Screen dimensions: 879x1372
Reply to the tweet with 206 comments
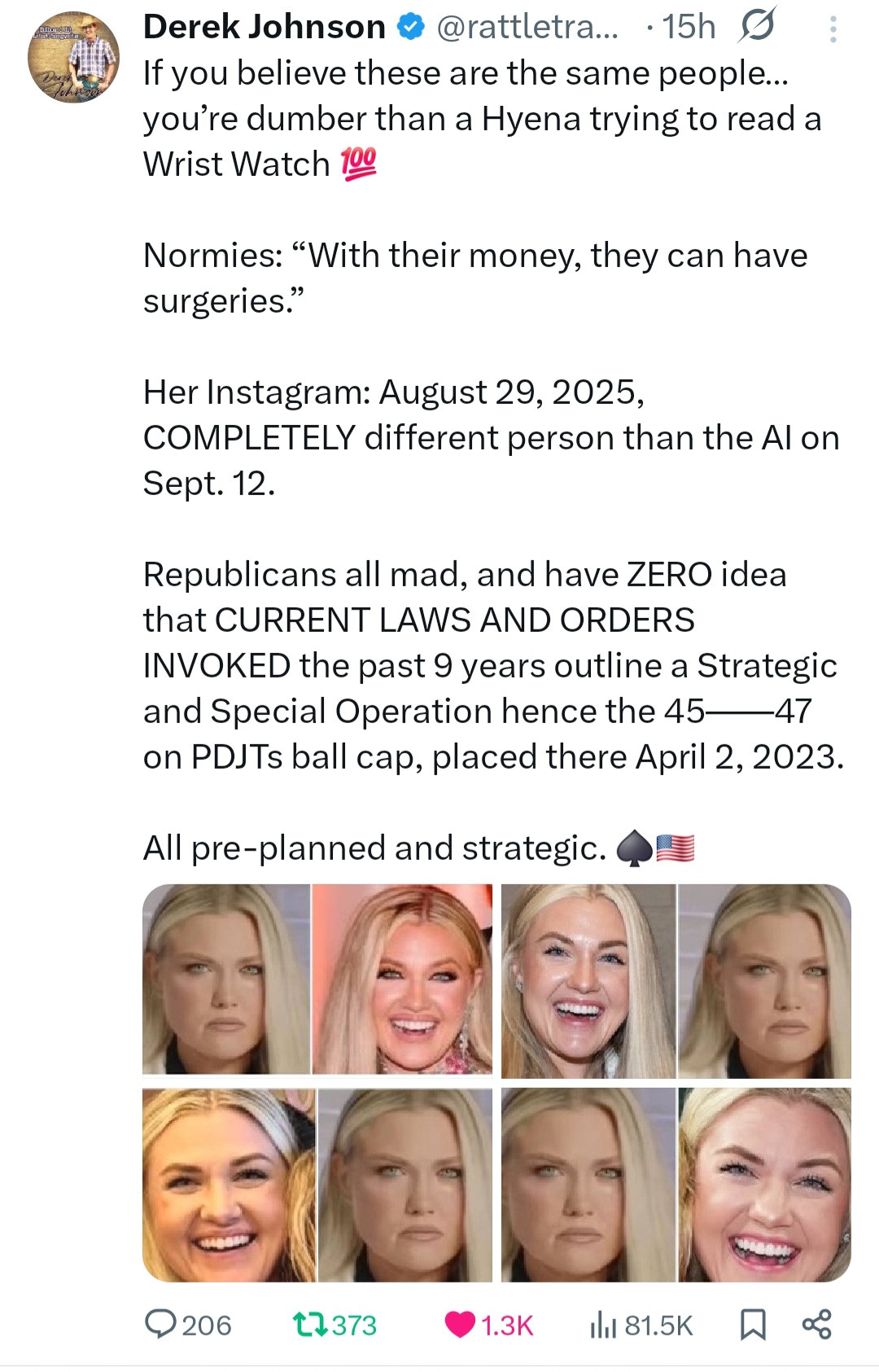coord(161,1325)
